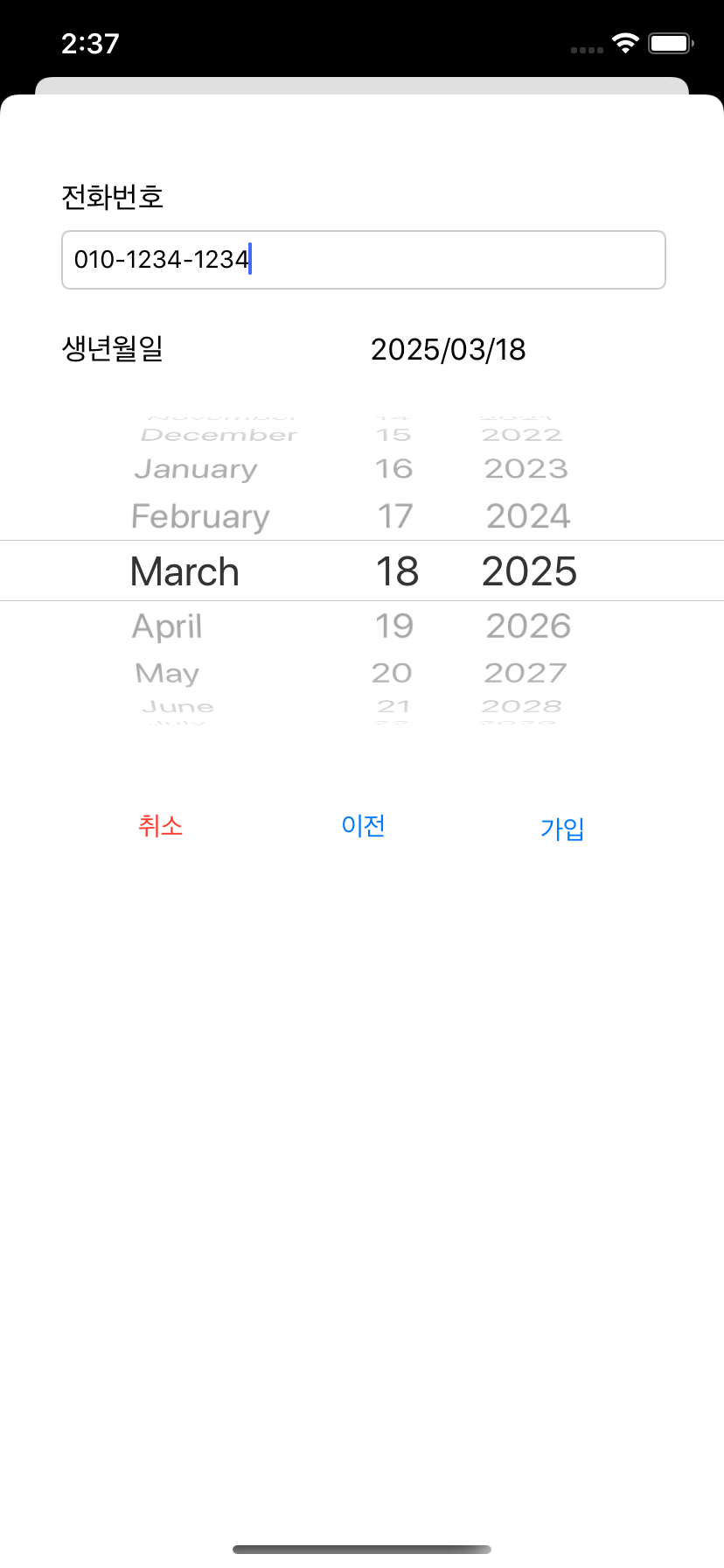Tap the 이전 previous button
Screen dimensions: 724x1568
coord(363,826)
